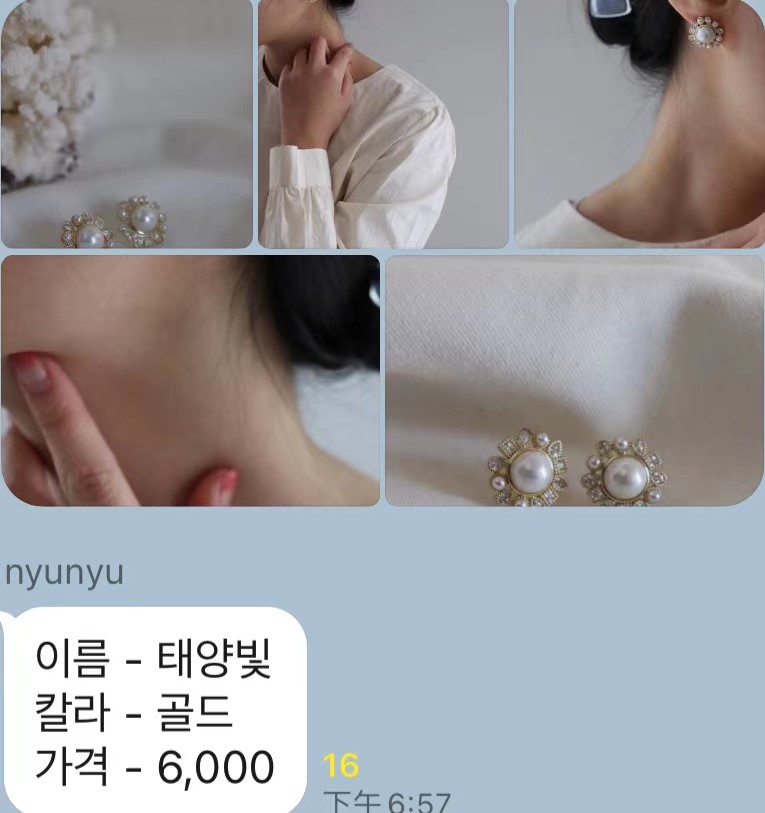View the photo of two pearl earrings on fabric
This screenshot has height=813, width=765.
click(x=574, y=380)
